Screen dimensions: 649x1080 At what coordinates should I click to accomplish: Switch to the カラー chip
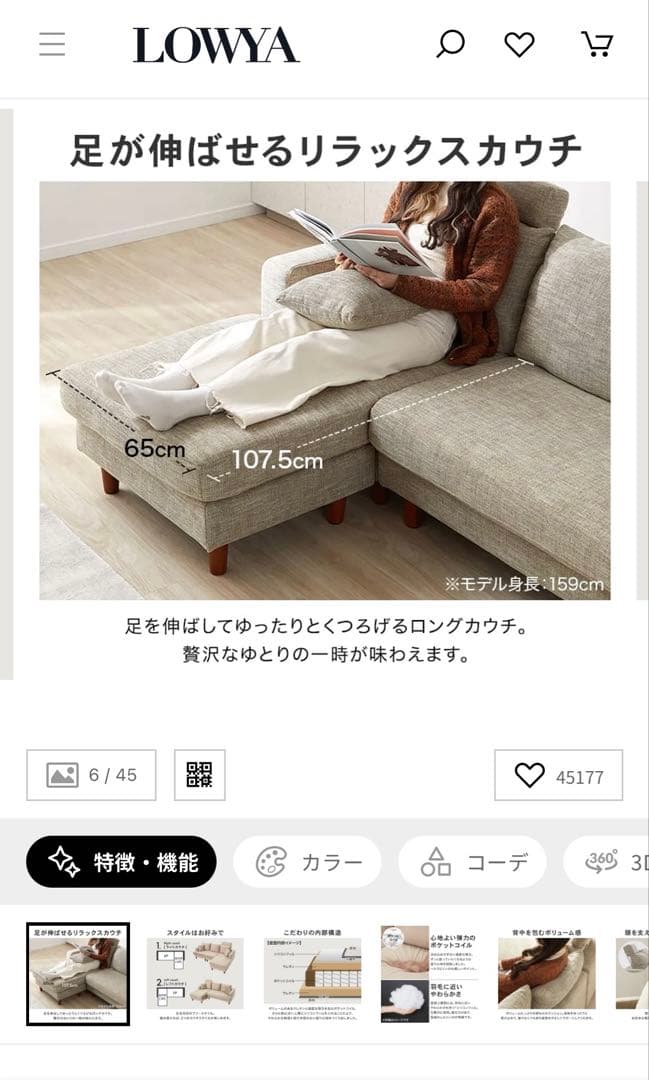(307, 862)
